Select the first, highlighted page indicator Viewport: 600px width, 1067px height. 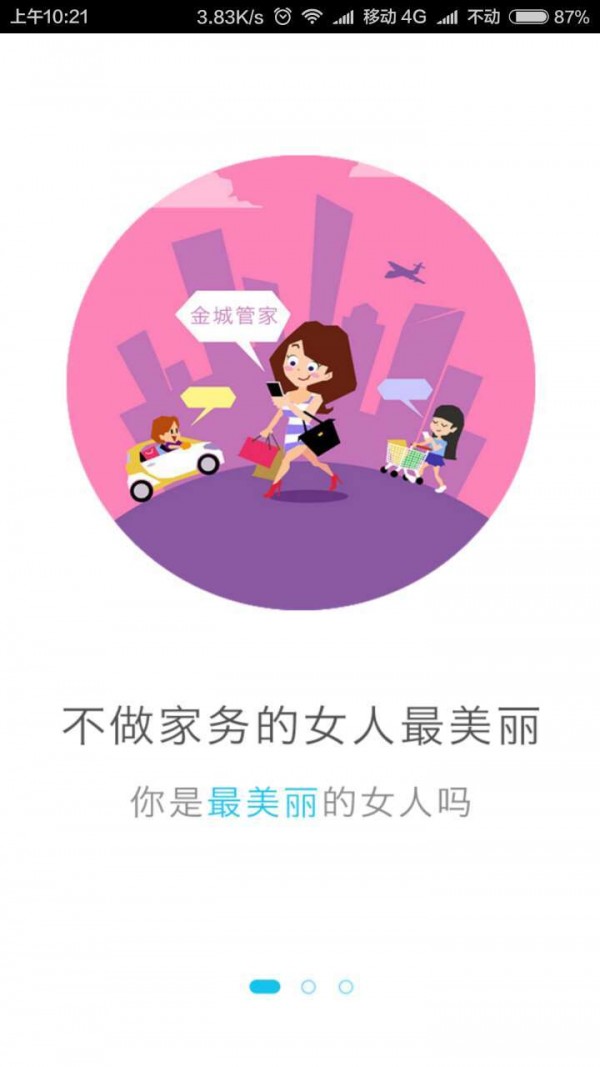click(265, 986)
